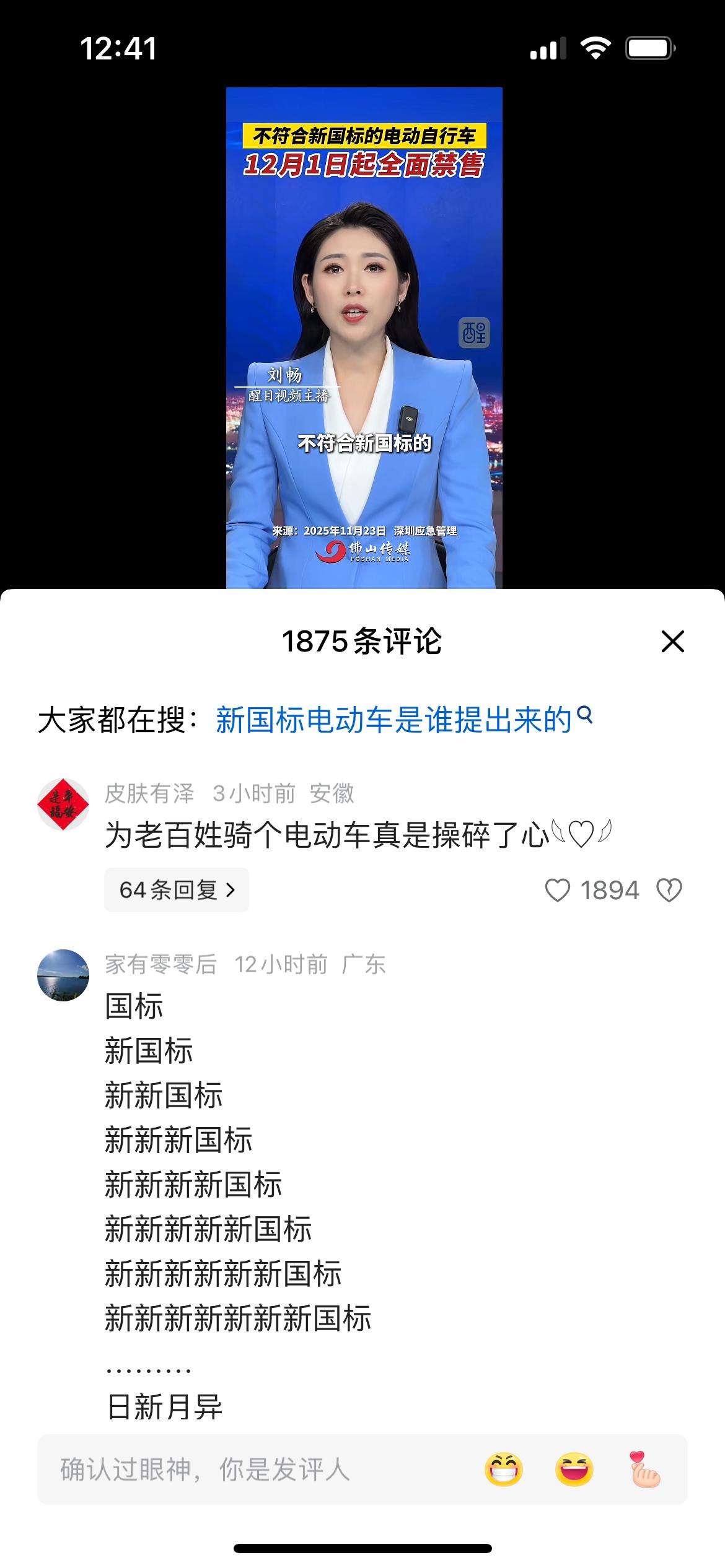
Task: Open 皮肤有泽's profile avatar
Action: pos(63,804)
